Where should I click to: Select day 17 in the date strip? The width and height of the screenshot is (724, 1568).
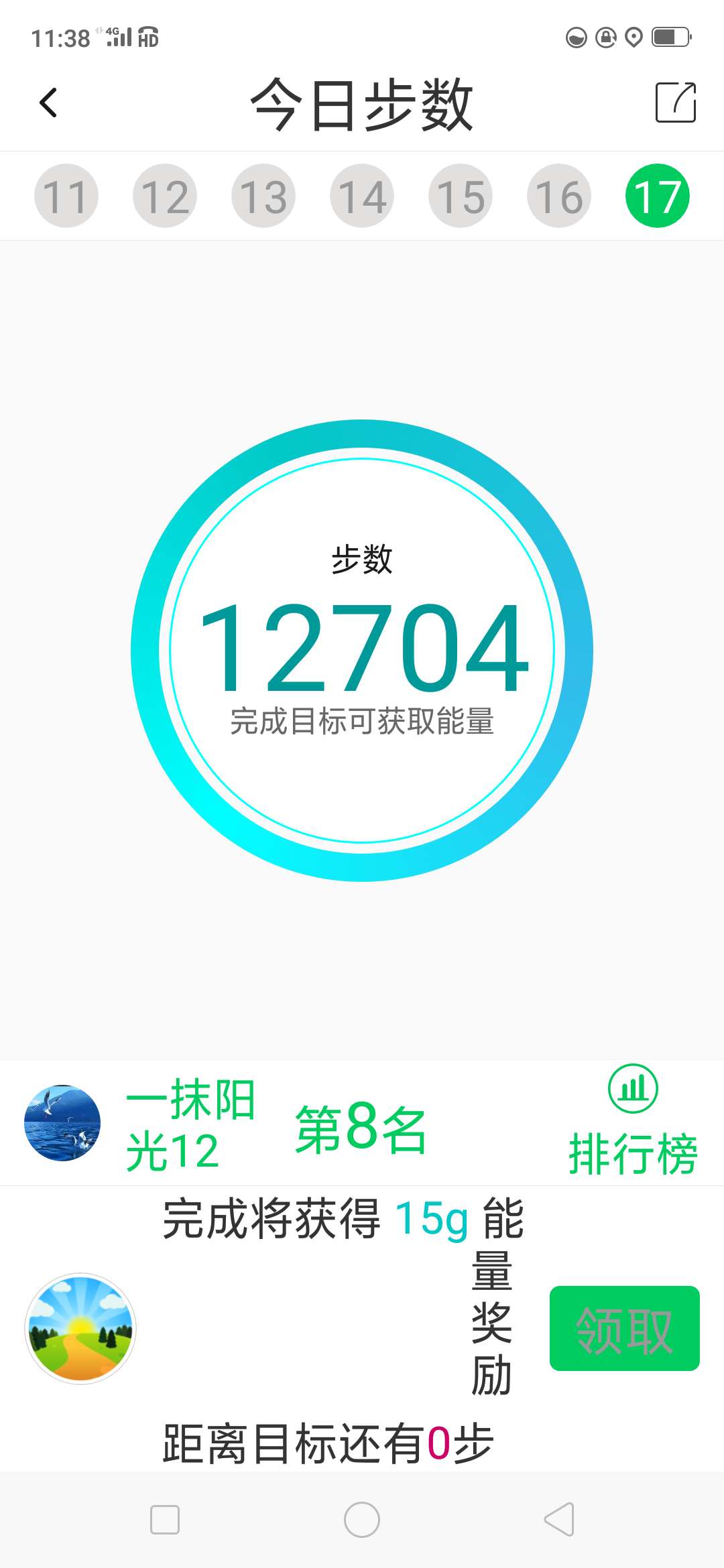click(658, 195)
